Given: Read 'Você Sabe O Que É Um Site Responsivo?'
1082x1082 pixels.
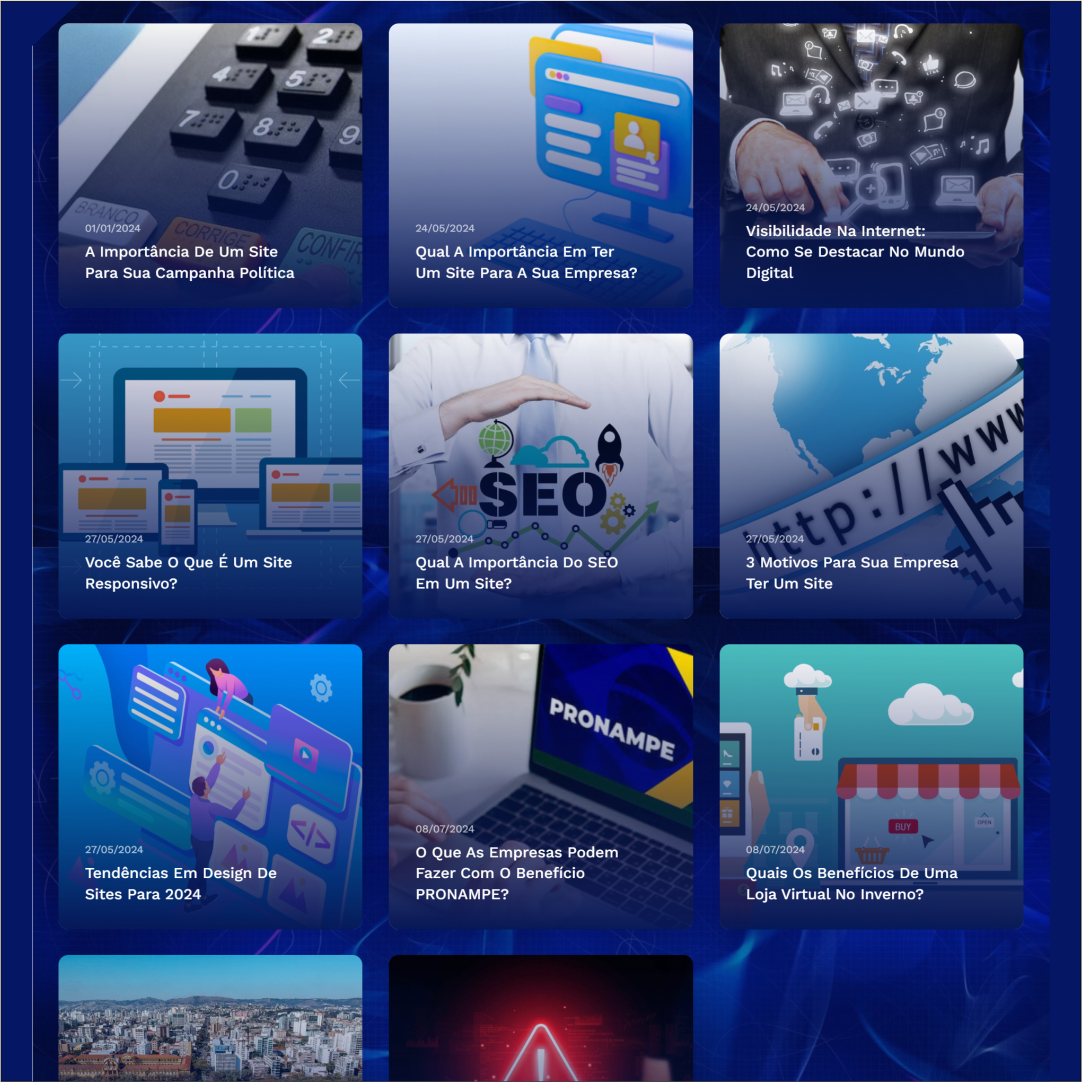Looking at the screenshot, I should (x=188, y=573).
